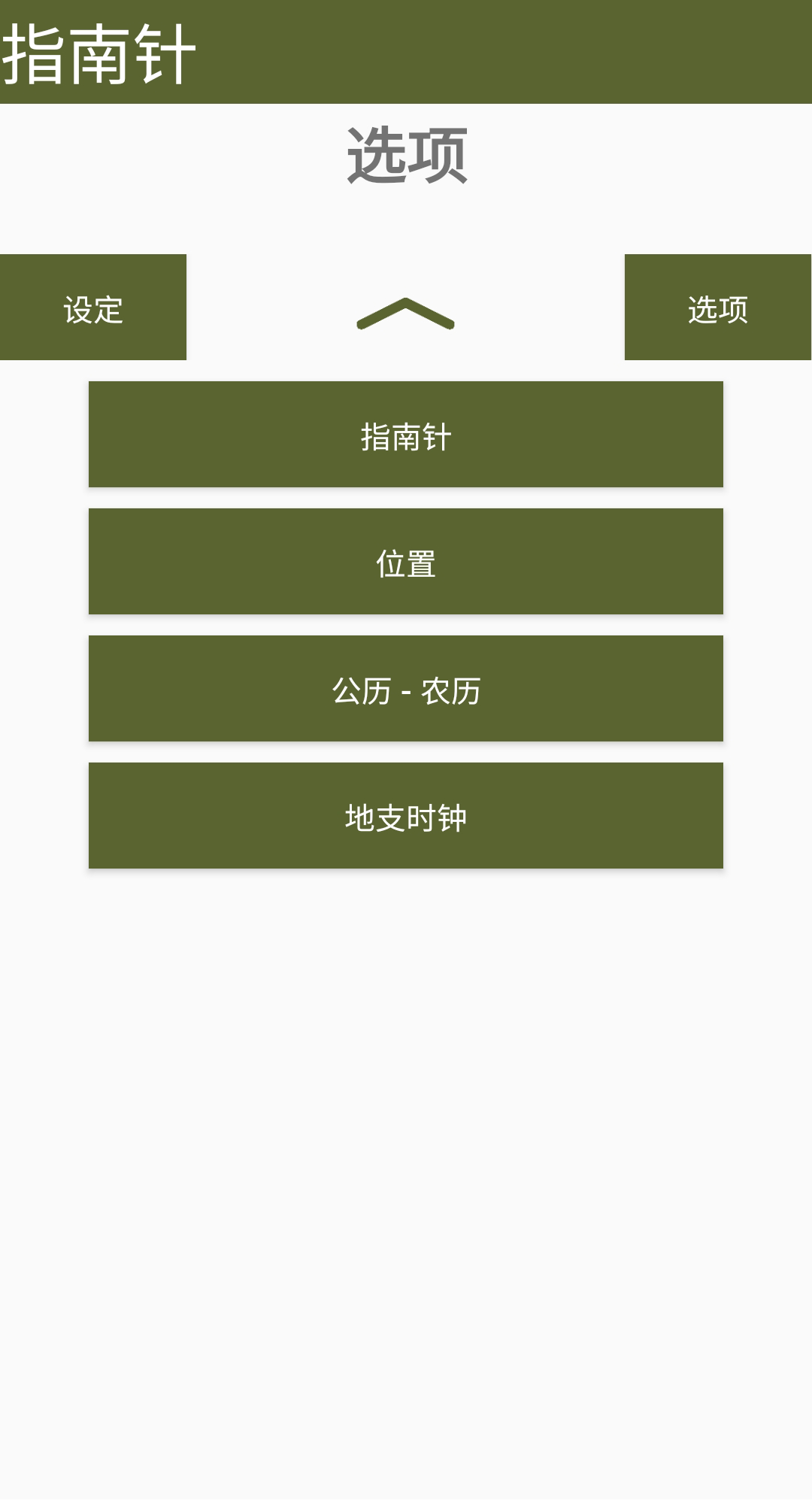Open the 位置 location option
This screenshot has height=1510, width=812.
pos(406,562)
